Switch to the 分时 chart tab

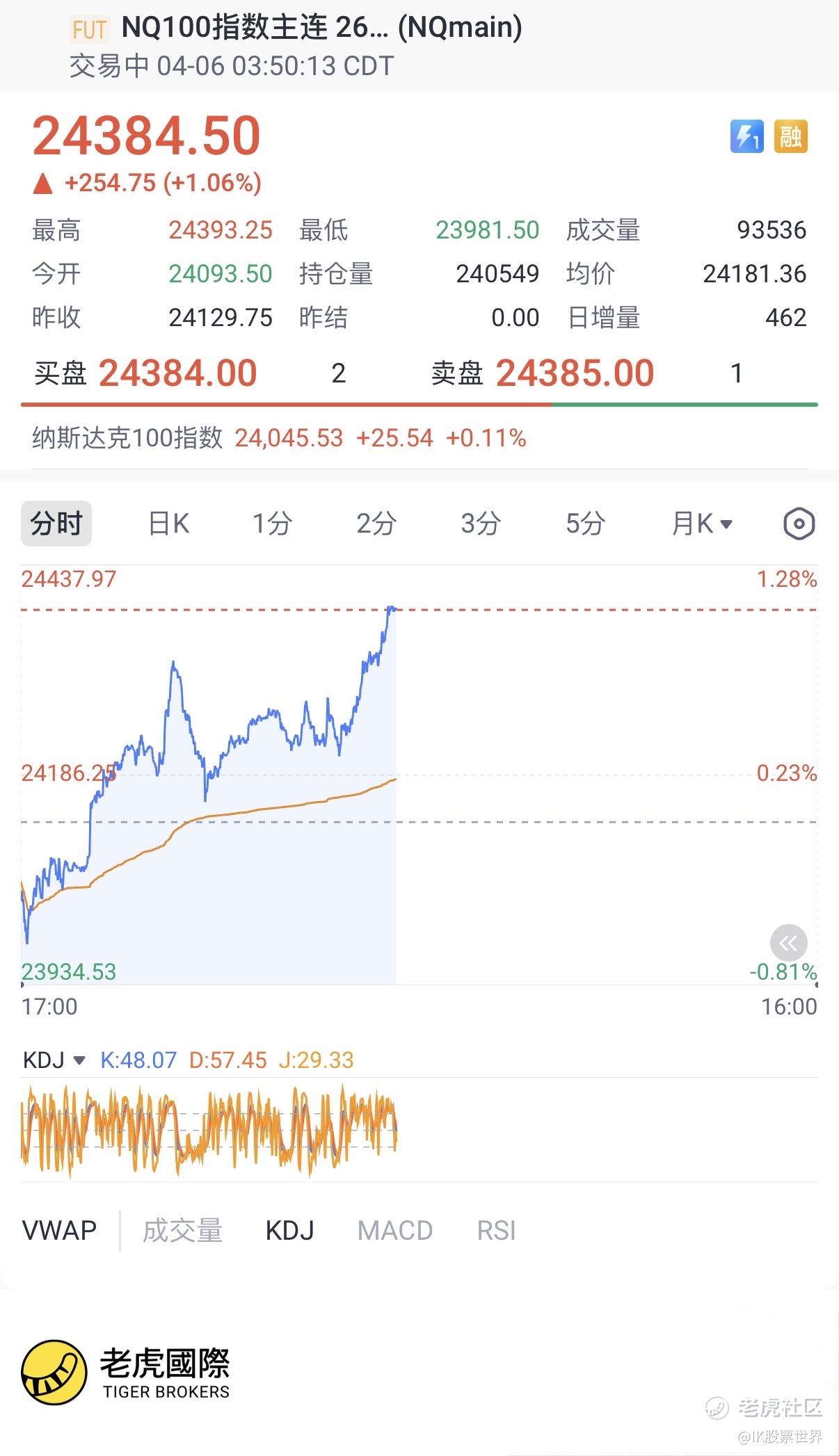click(56, 524)
